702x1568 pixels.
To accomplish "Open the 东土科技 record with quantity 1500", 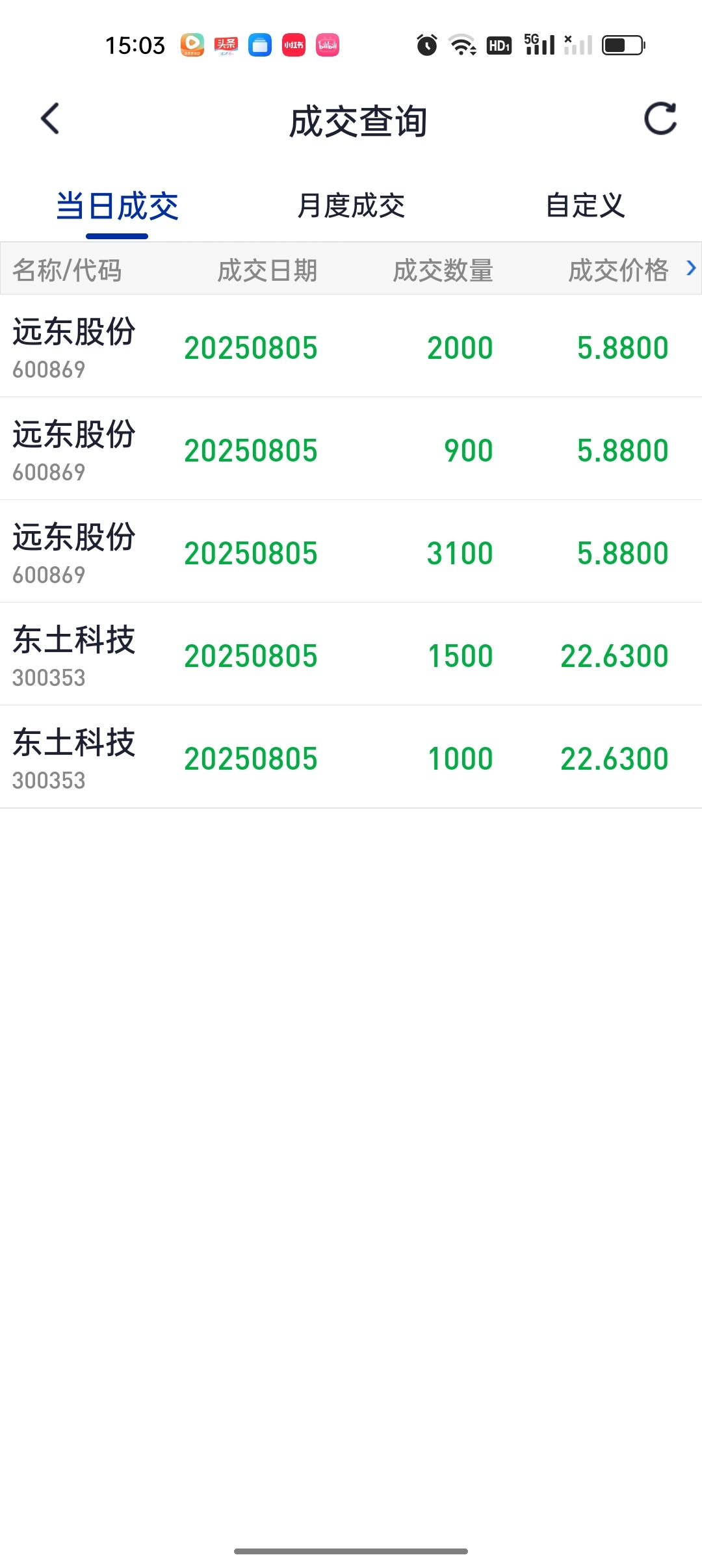I will click(351, 655).
